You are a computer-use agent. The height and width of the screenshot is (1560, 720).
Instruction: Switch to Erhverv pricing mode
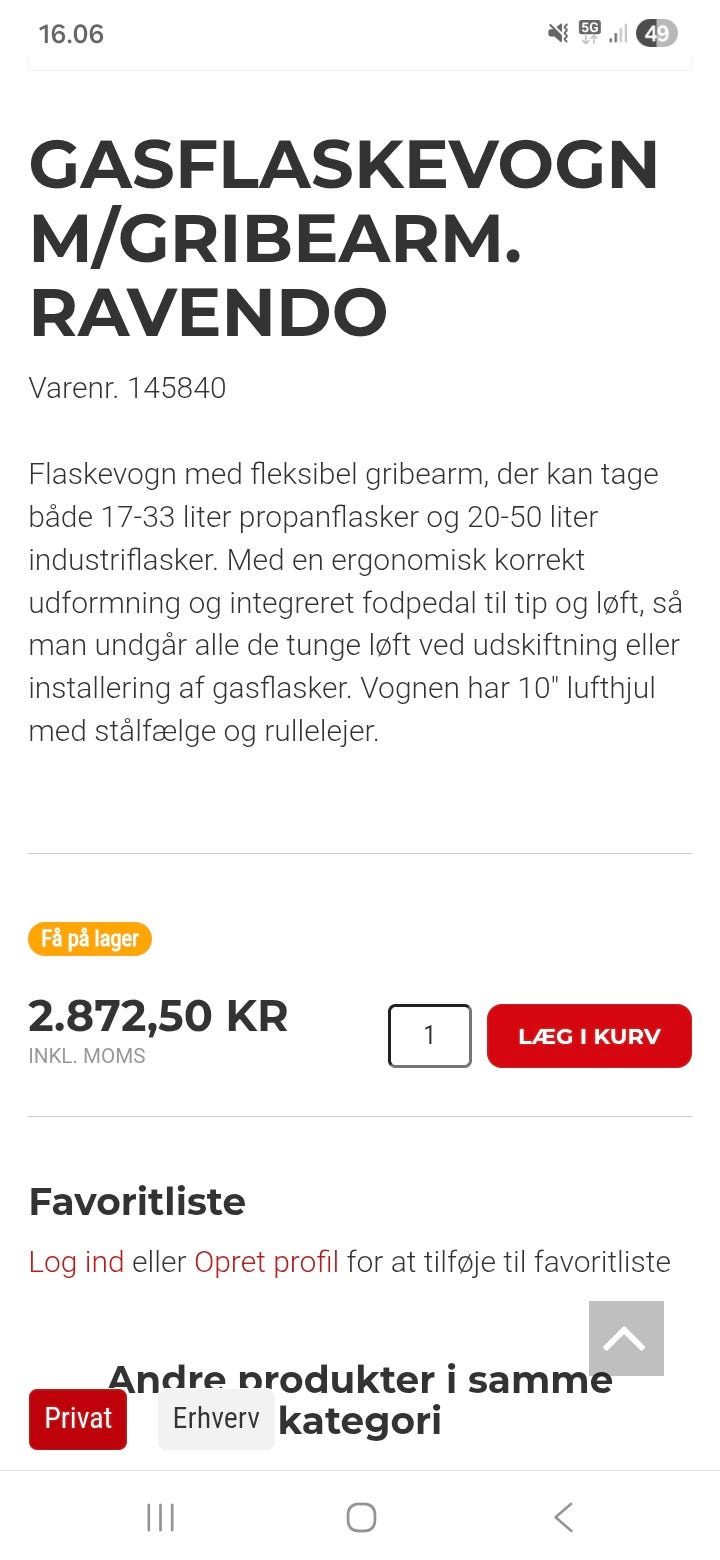[x=215, y=1417]
